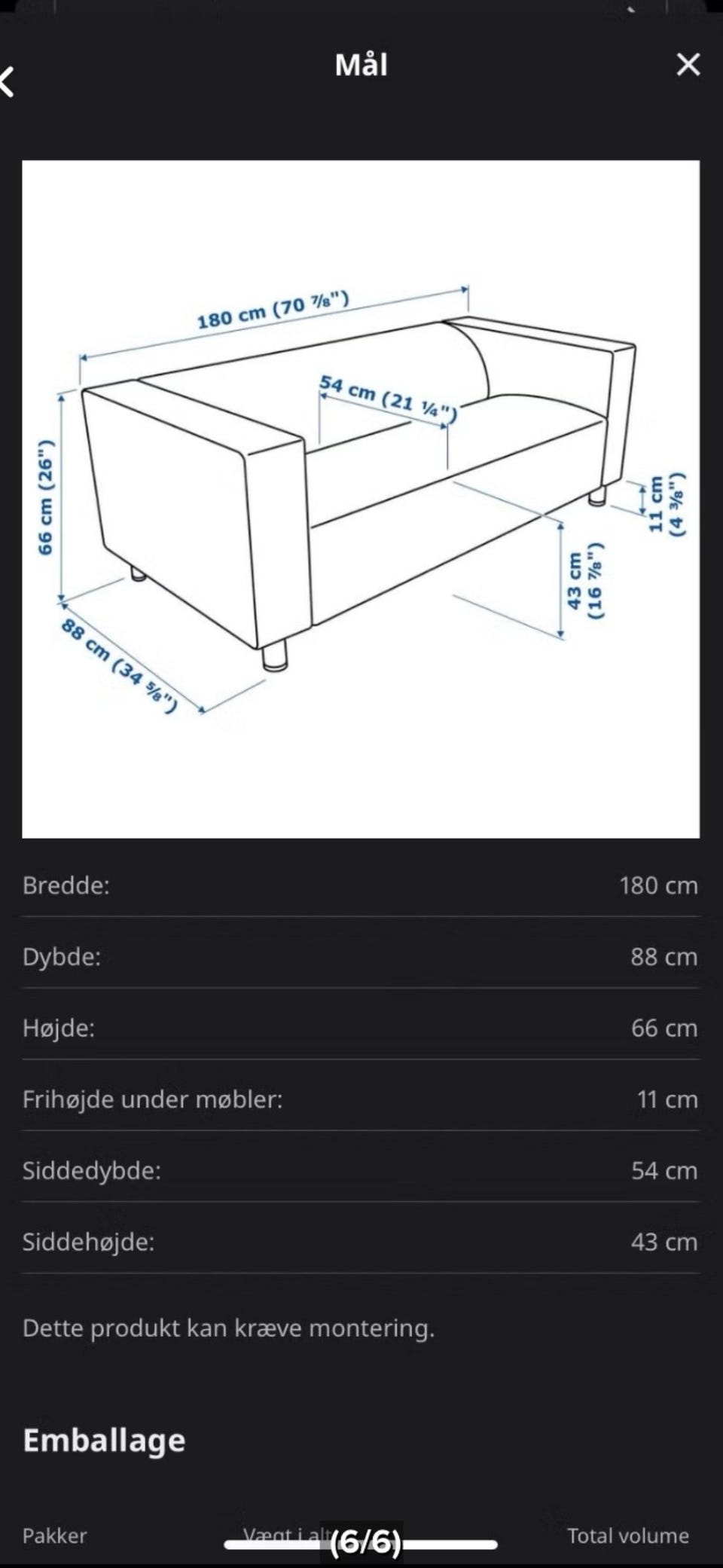Tap the sofa dimension diagram
723x1568 pixels.
point(361,497)
